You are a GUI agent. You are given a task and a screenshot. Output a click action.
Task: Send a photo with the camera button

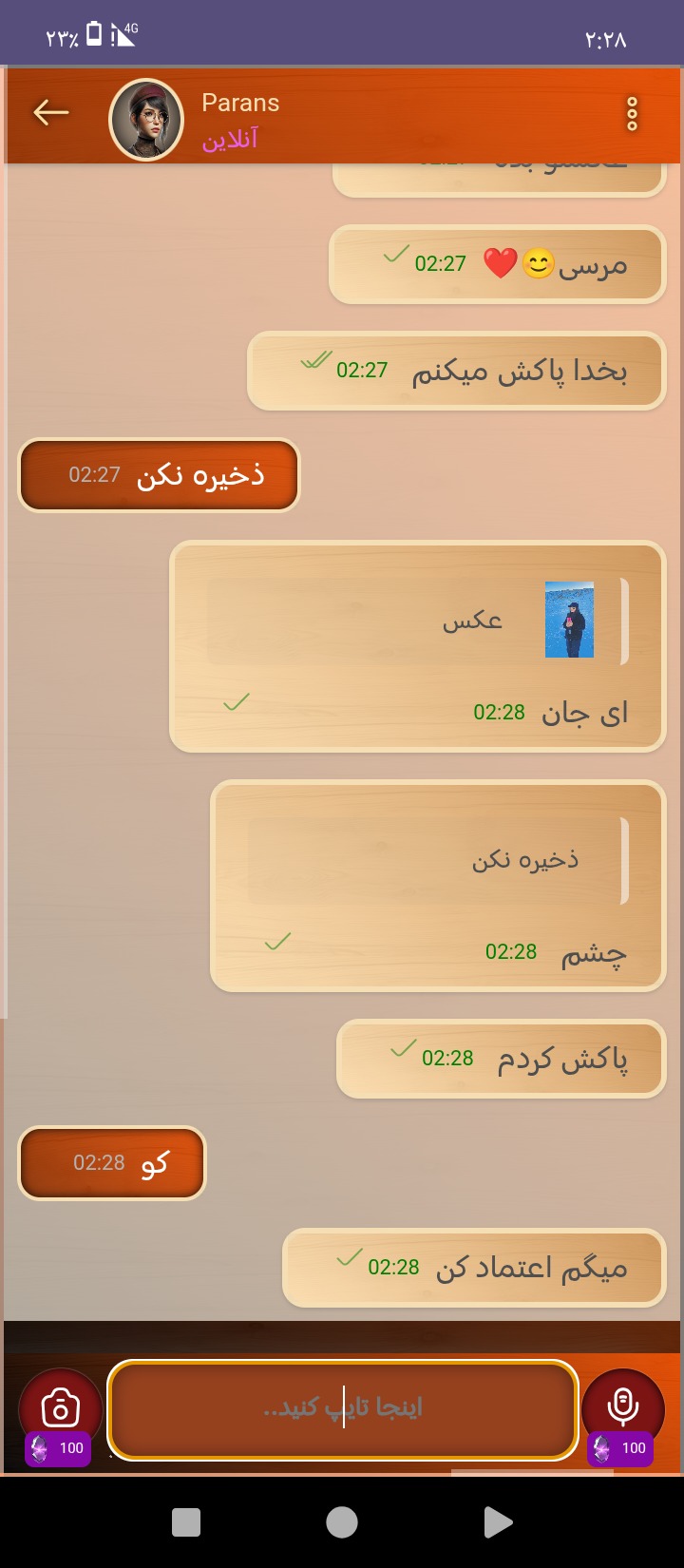(60, 1408)
